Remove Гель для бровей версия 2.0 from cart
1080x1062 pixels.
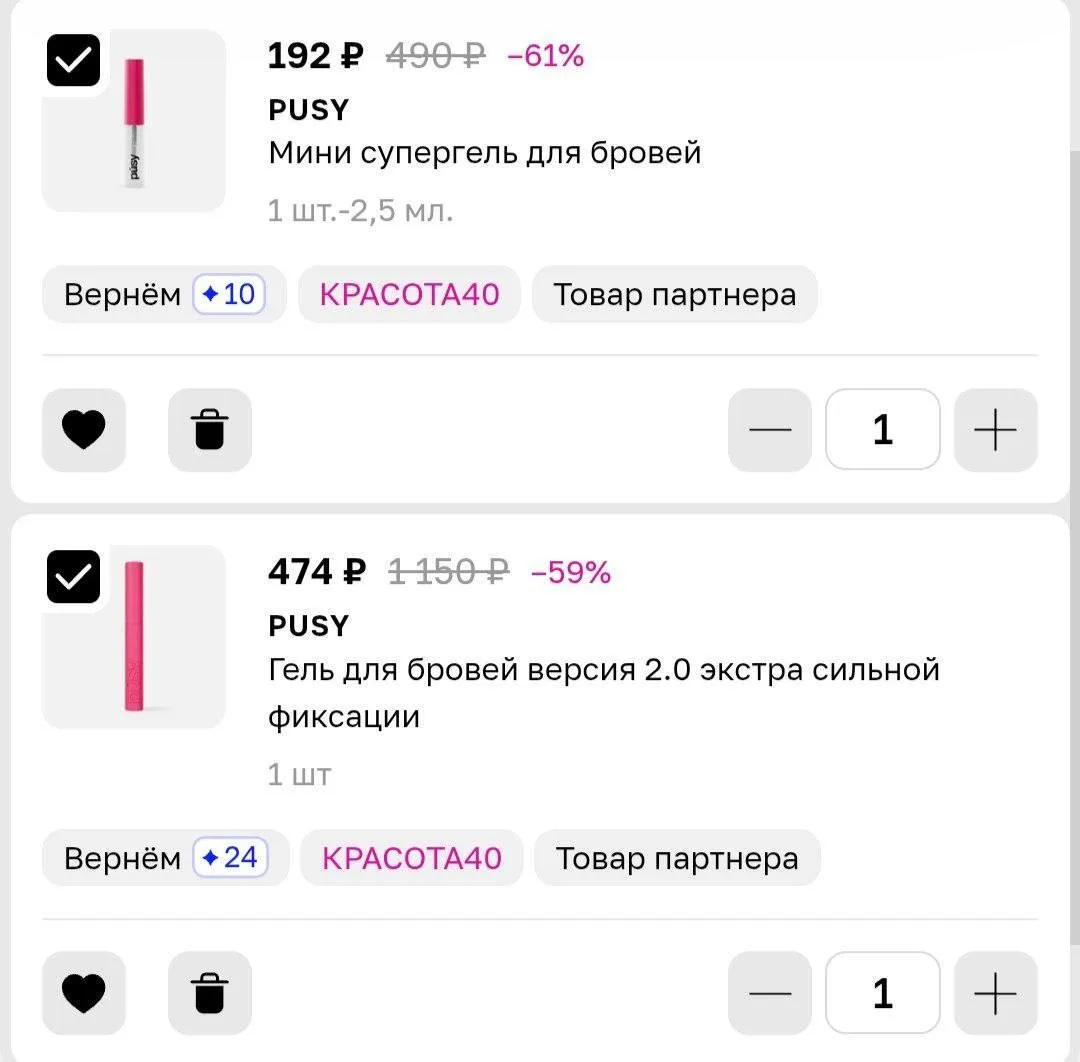tap(210, 994)
